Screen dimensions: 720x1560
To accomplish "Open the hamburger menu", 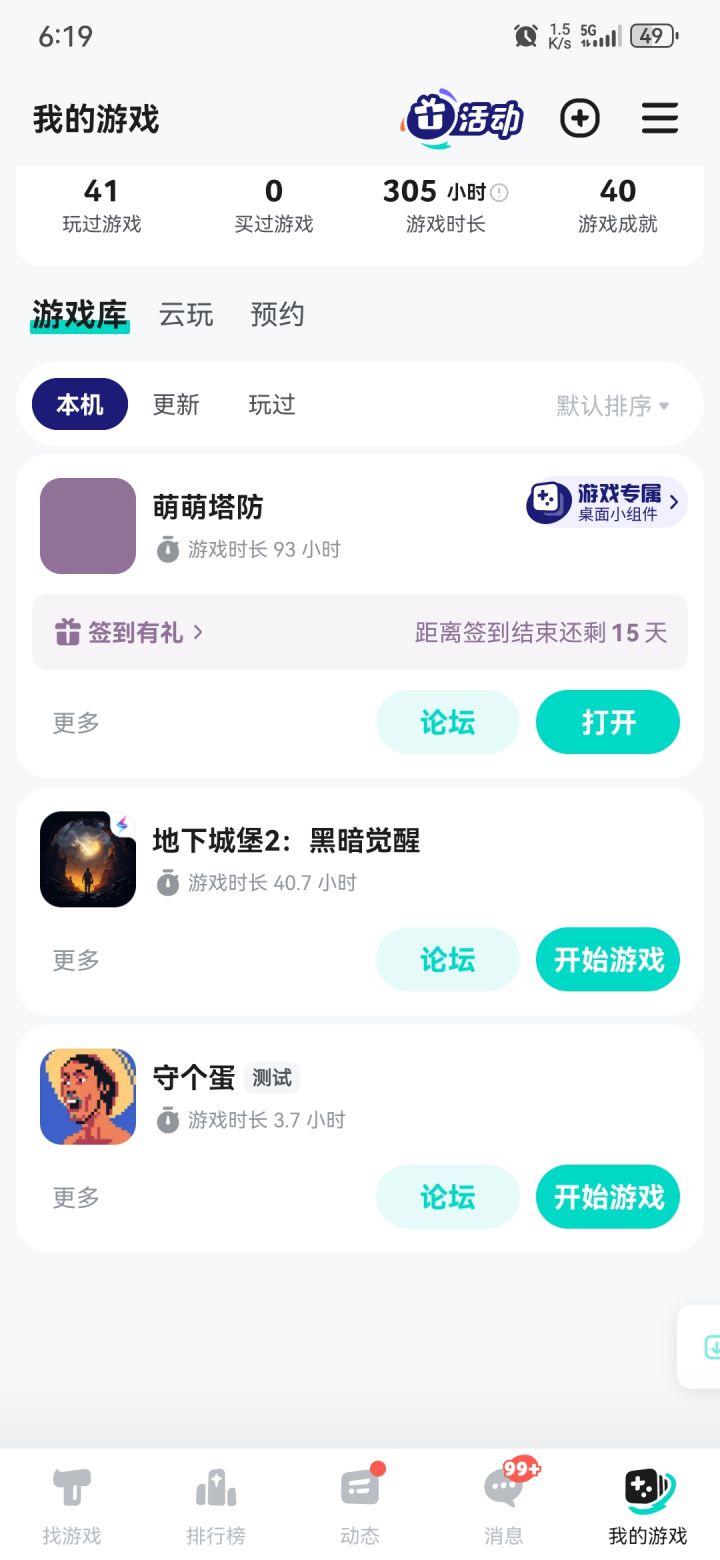I will tap(660, 119).
